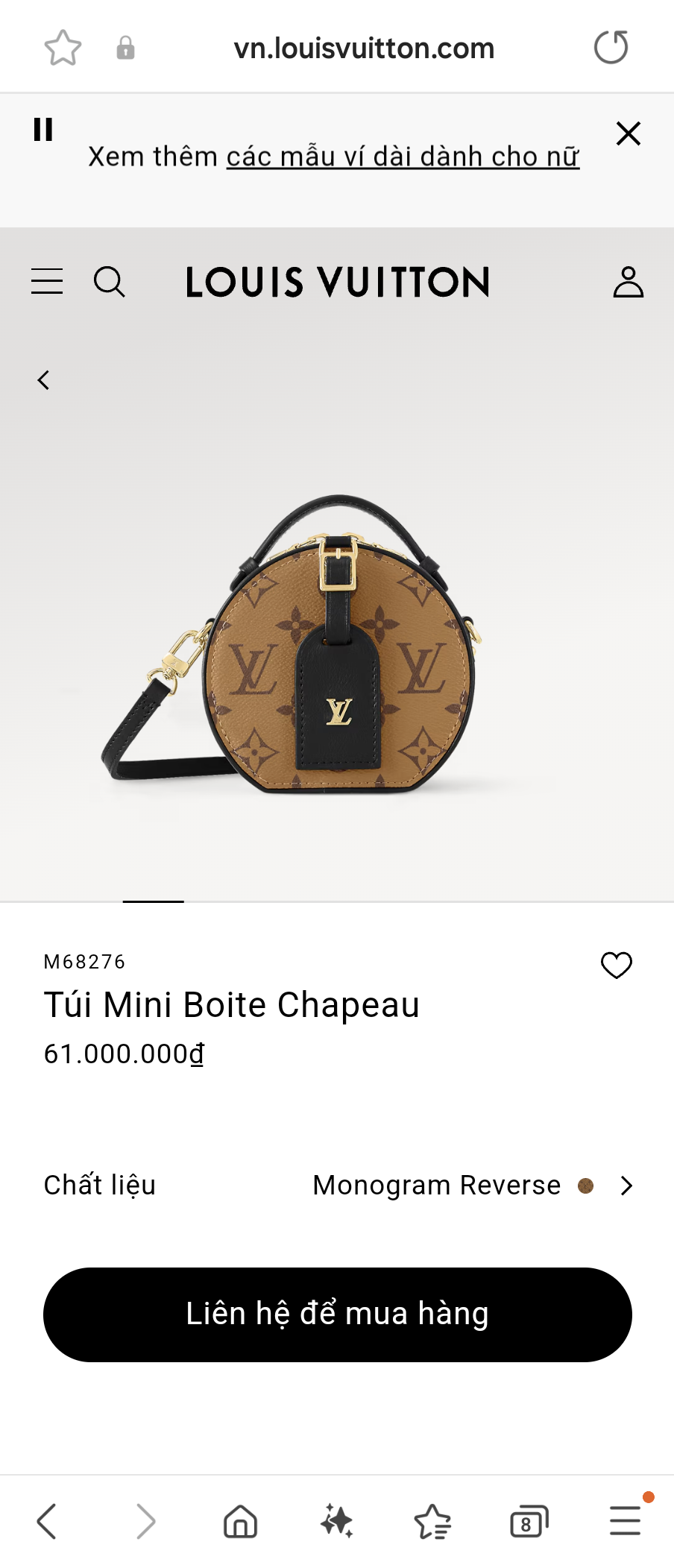
Task: Open the browser tabs switcher showing 8 tabs
Action: coord(528,1521)
